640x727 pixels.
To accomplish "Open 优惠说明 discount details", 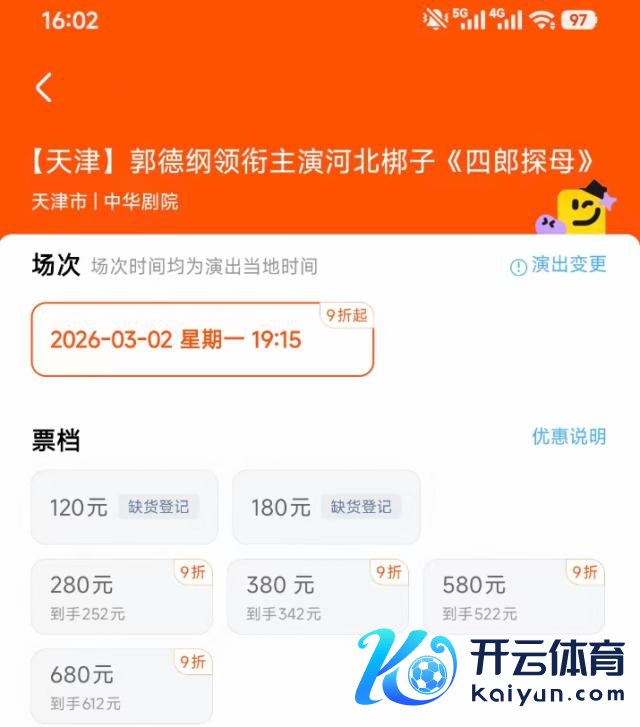I will coord(568,437).
